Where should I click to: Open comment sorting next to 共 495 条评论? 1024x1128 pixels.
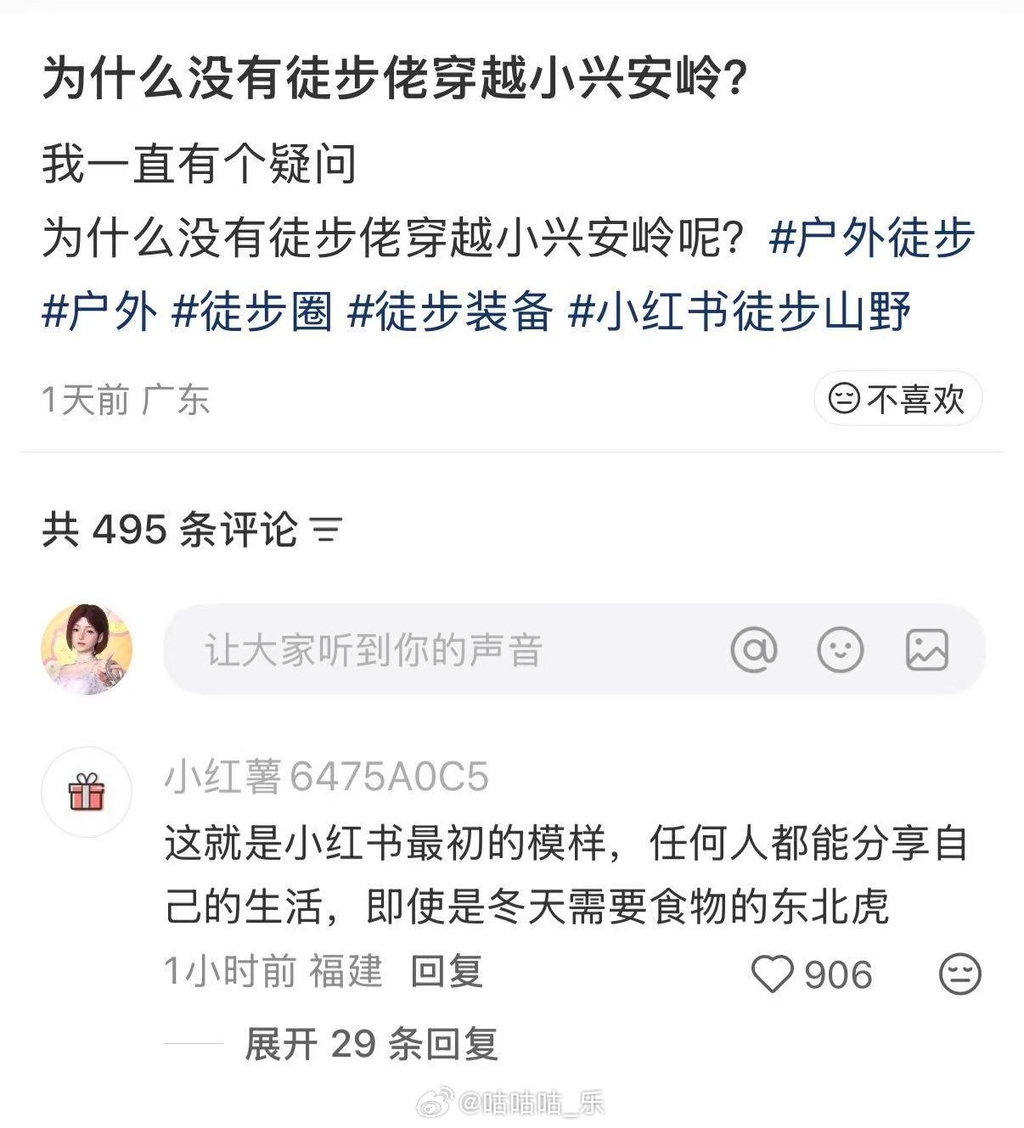[x=327, y=530]
